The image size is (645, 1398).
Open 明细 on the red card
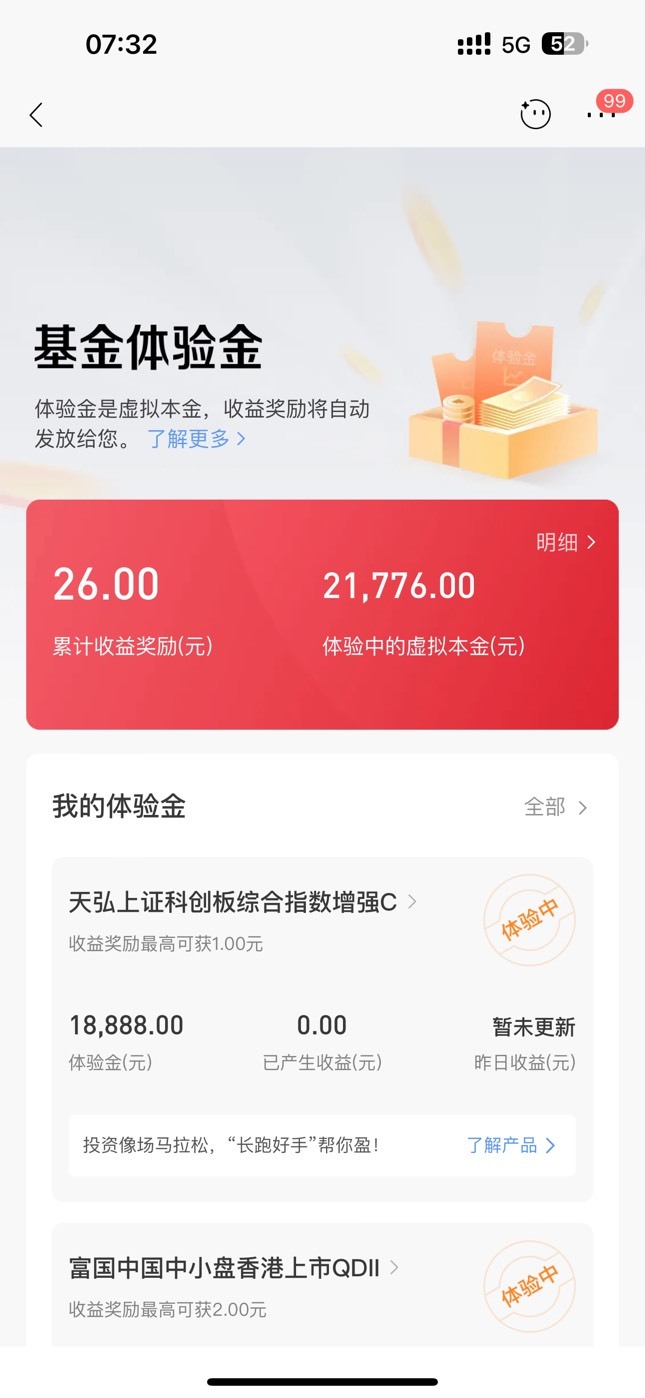coord(565,542)
